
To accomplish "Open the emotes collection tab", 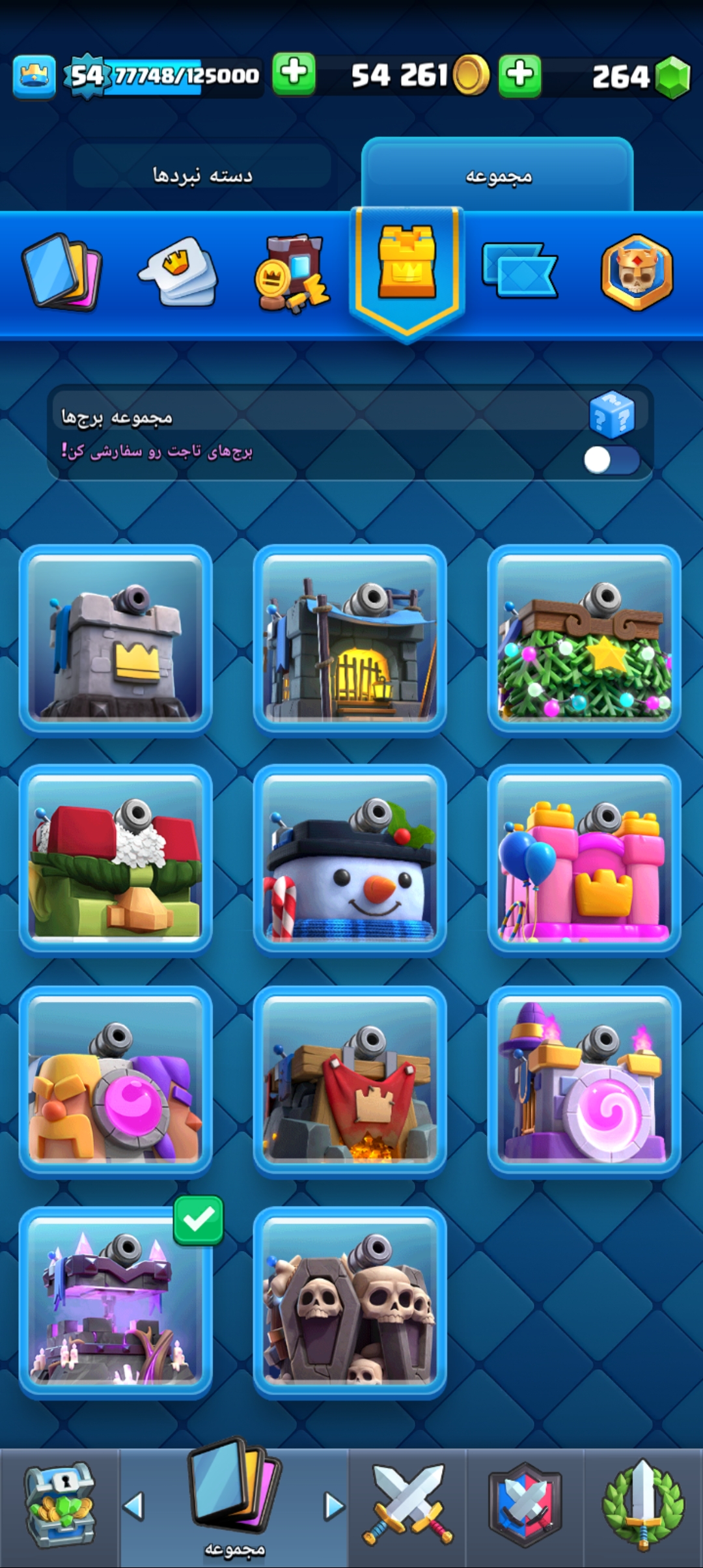I will pos(178,272).
